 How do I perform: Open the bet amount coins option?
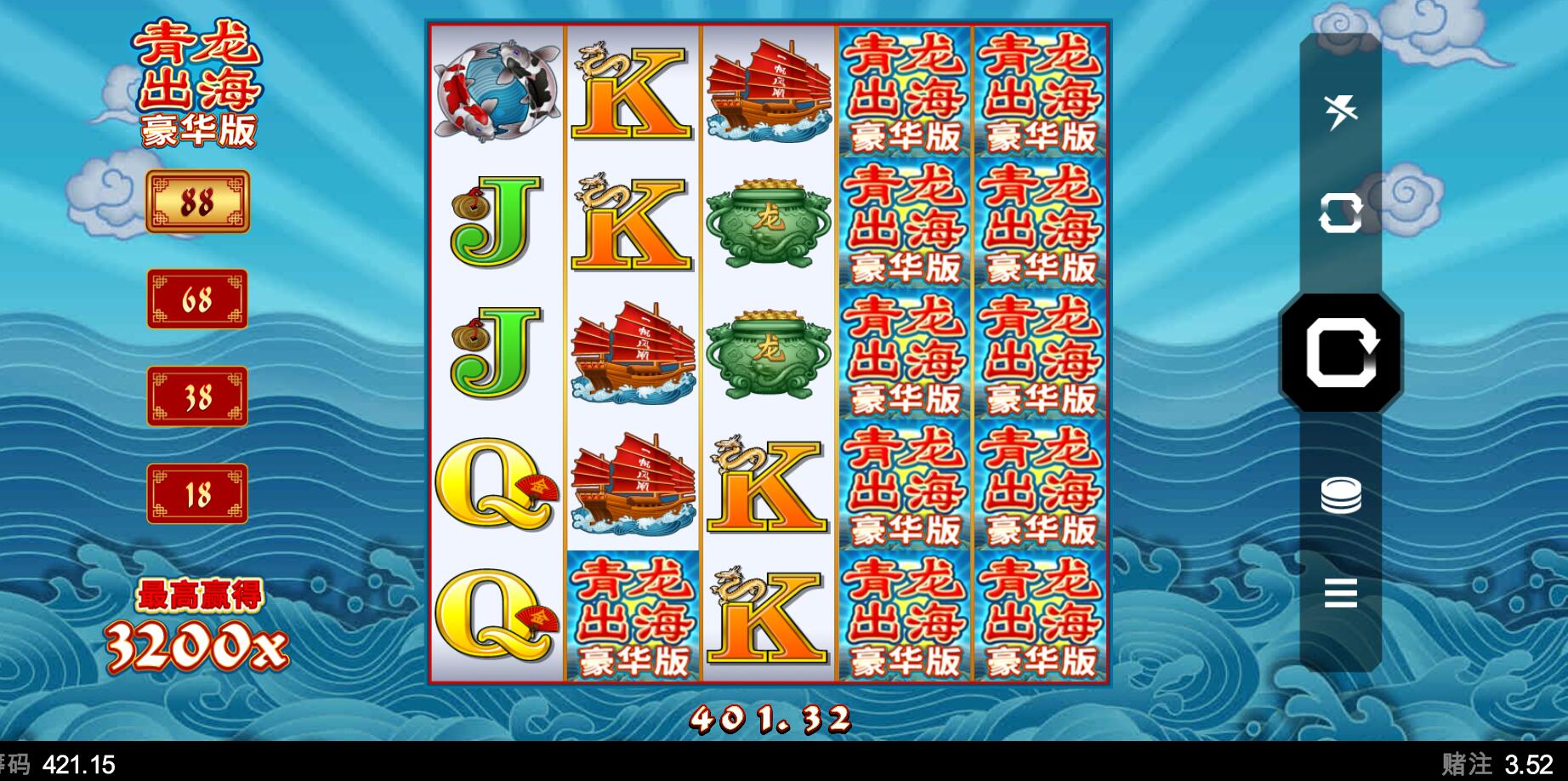[x=1340, y=495]
